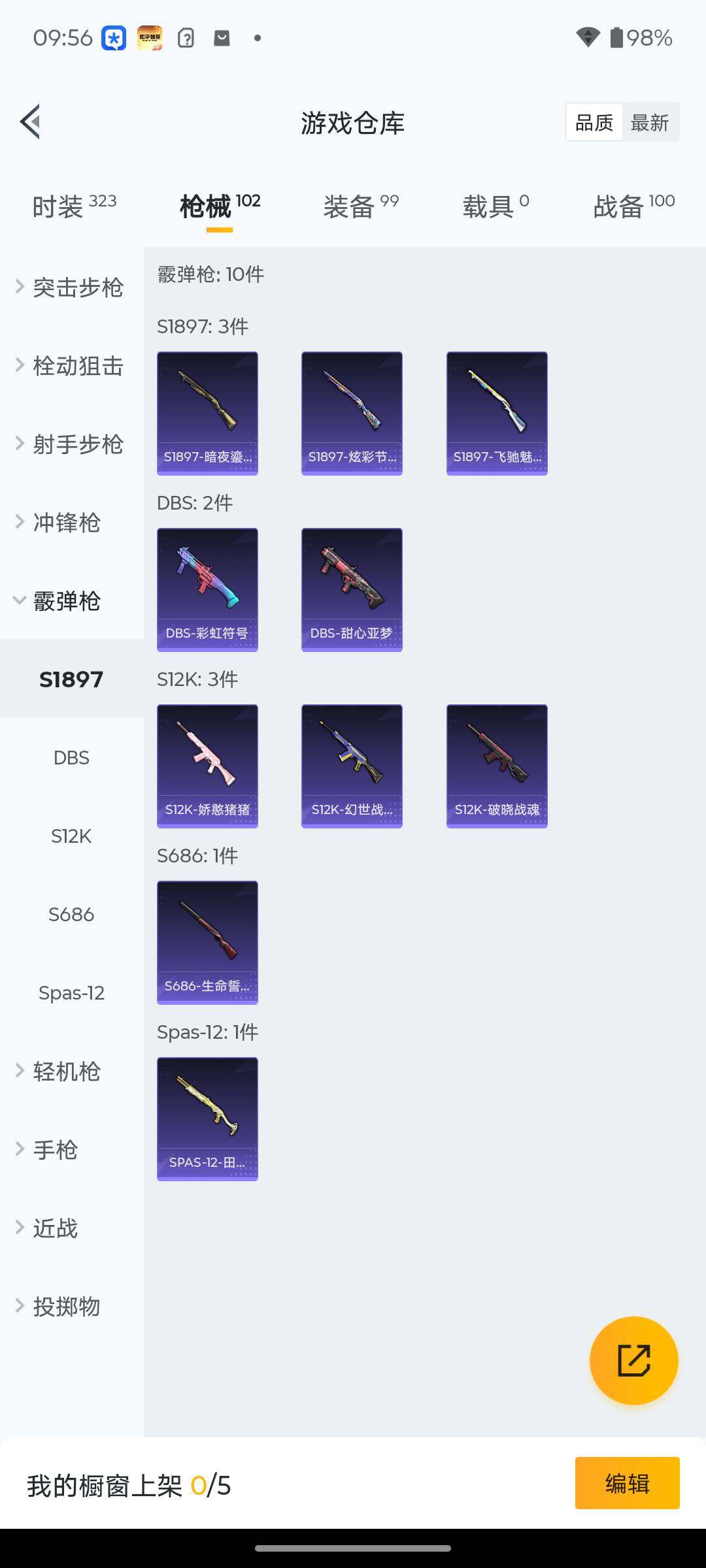The height and width of the screenshot is (1568, 706).
Task: Open the S686-生命誓... skin
Action: coord(207,942)
